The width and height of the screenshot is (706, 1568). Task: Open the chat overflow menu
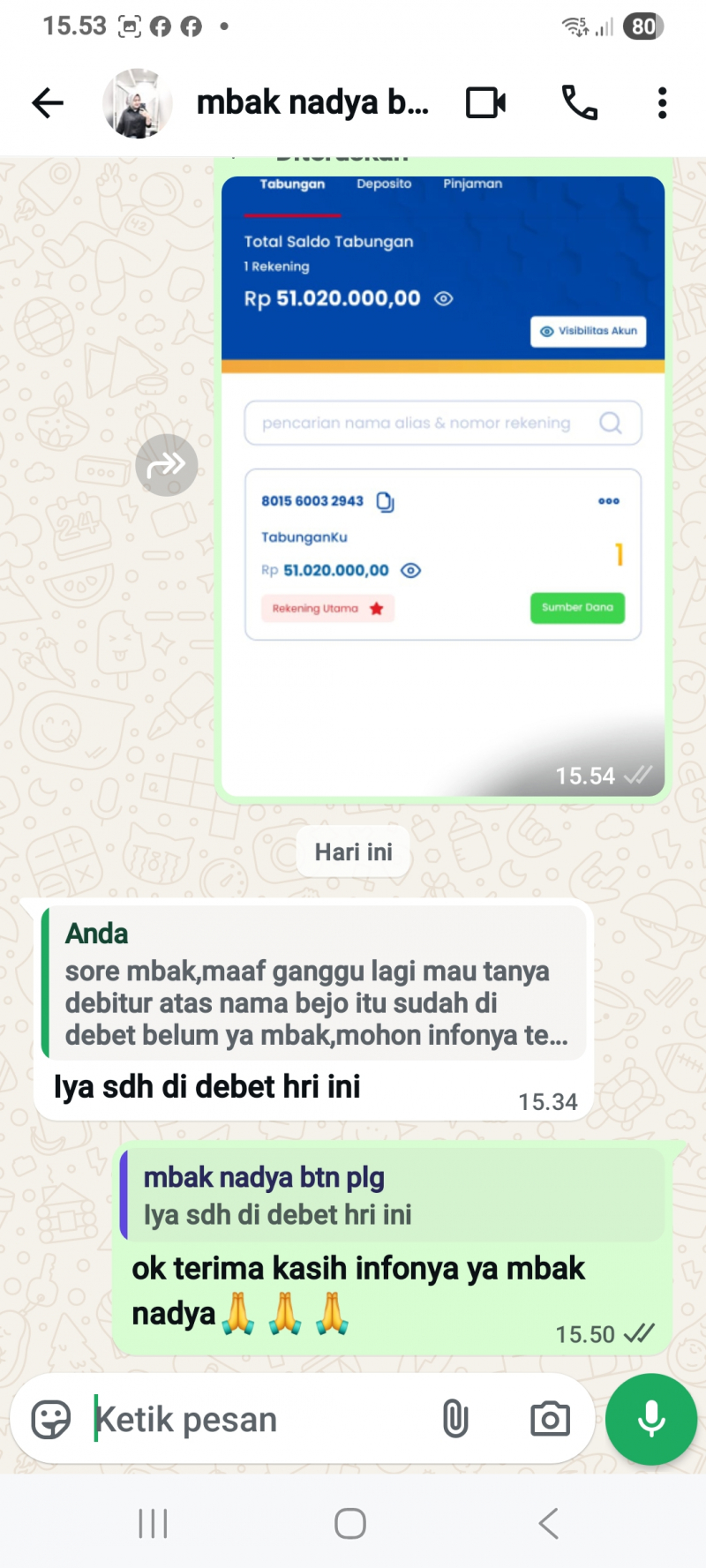click(x=662, y=103)
